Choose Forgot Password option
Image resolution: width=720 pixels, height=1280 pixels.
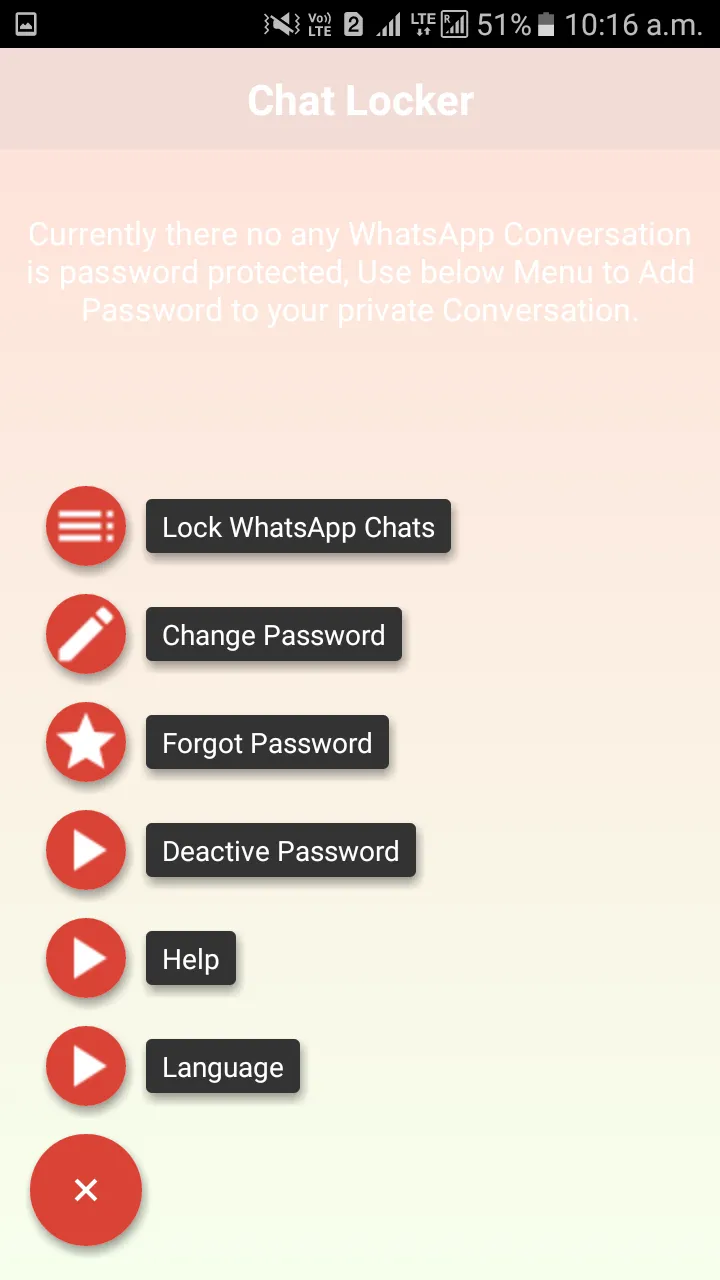tap(267, 742)
